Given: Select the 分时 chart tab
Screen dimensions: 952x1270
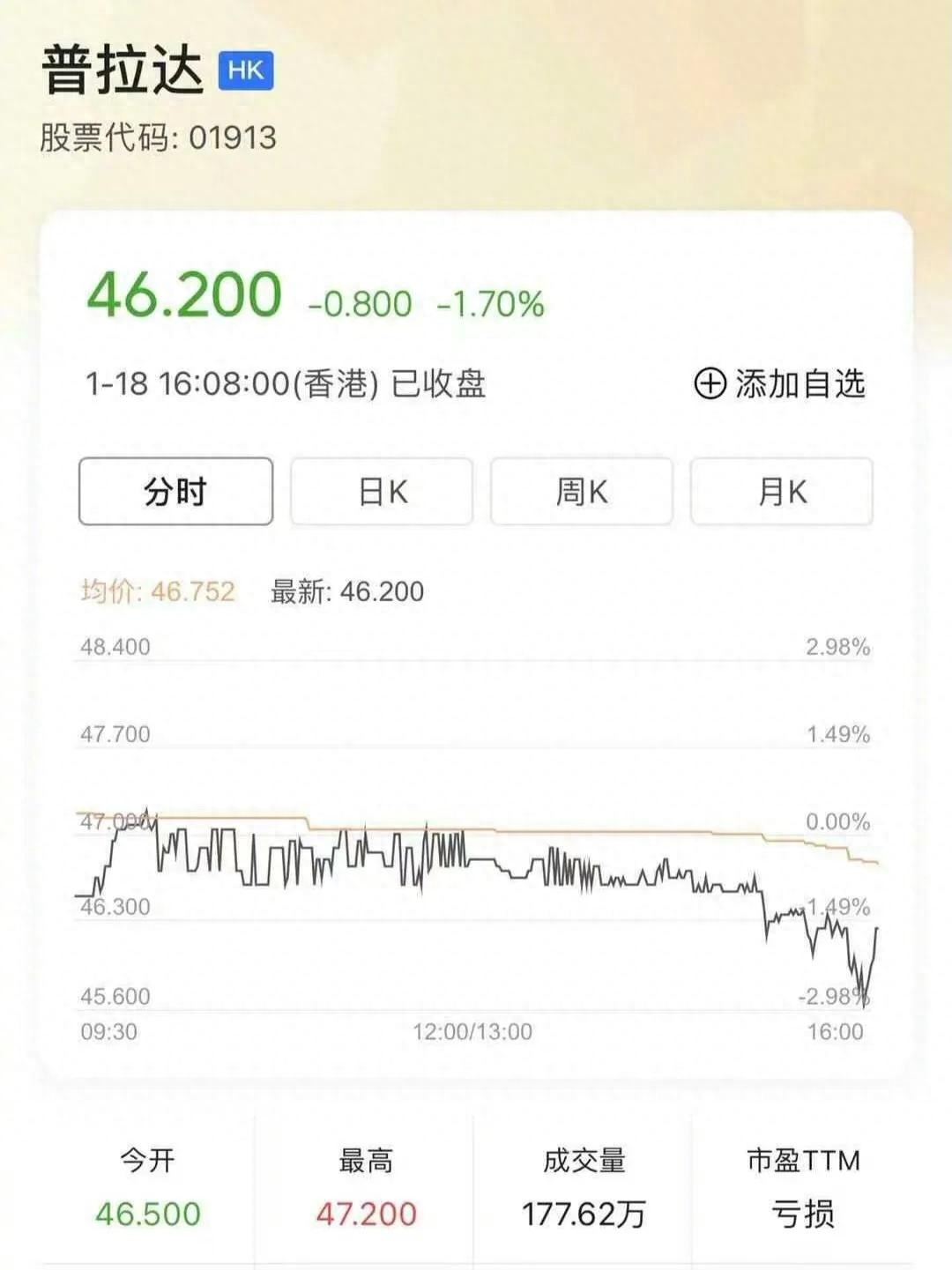Looking at the screenshot, I should pyautogui.click(x=175, y=492).
